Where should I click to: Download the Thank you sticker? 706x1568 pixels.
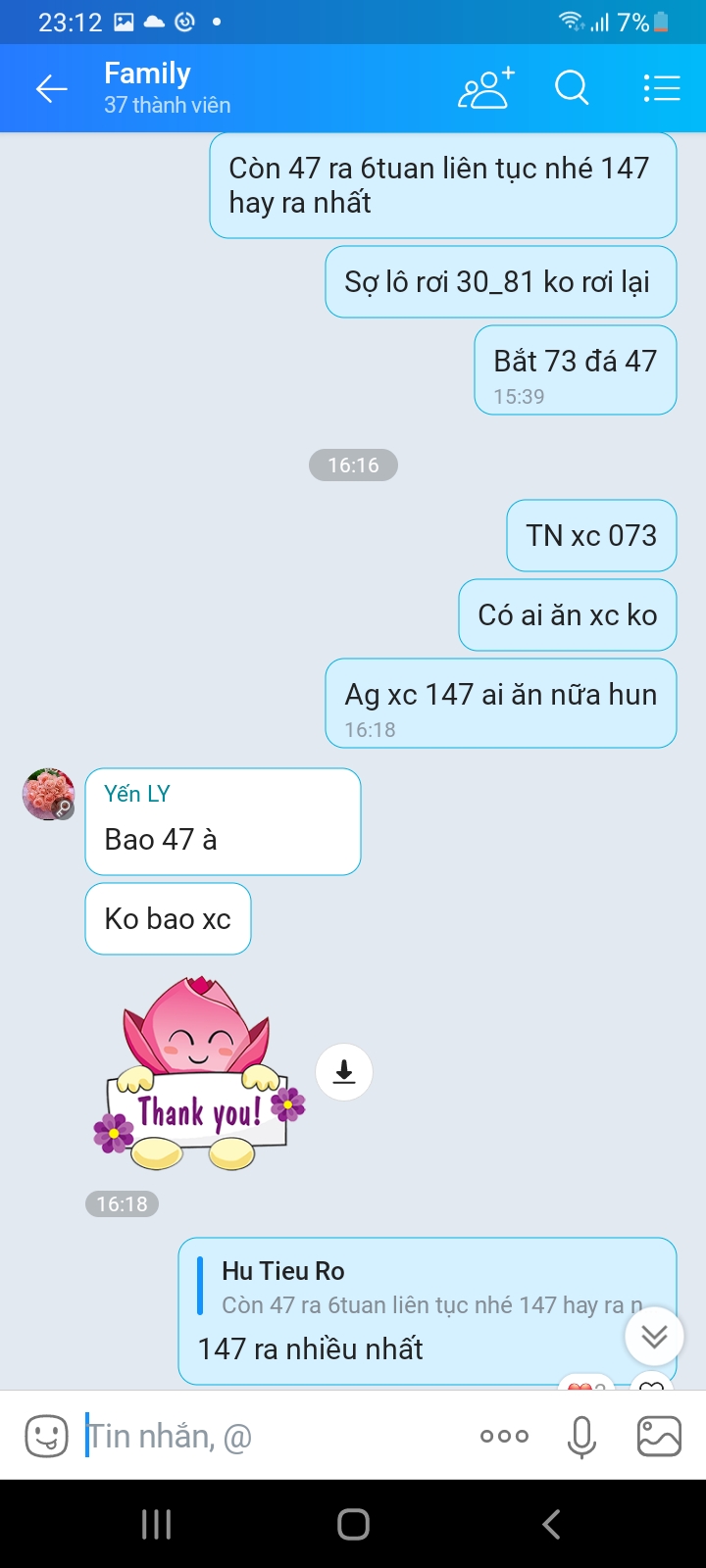click(344, 1072)
